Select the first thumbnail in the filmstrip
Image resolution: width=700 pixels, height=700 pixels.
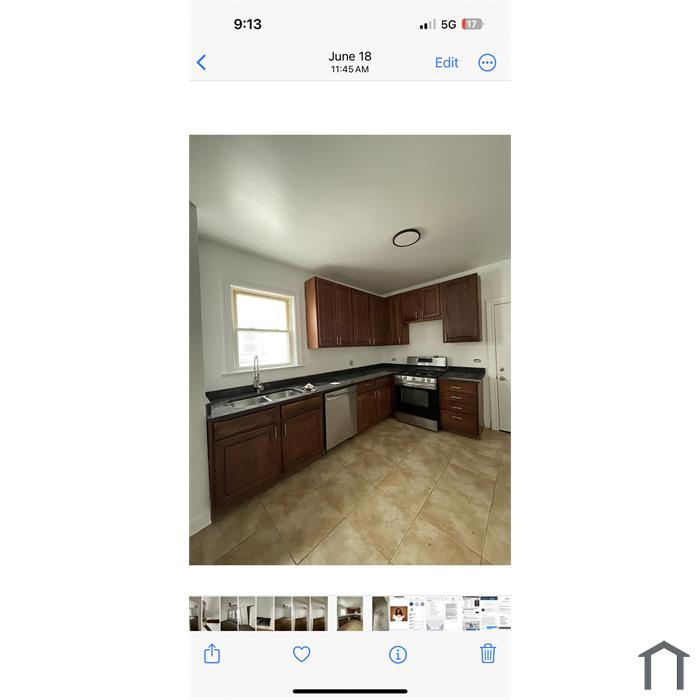pyautogui.click(x=194, y=613)
